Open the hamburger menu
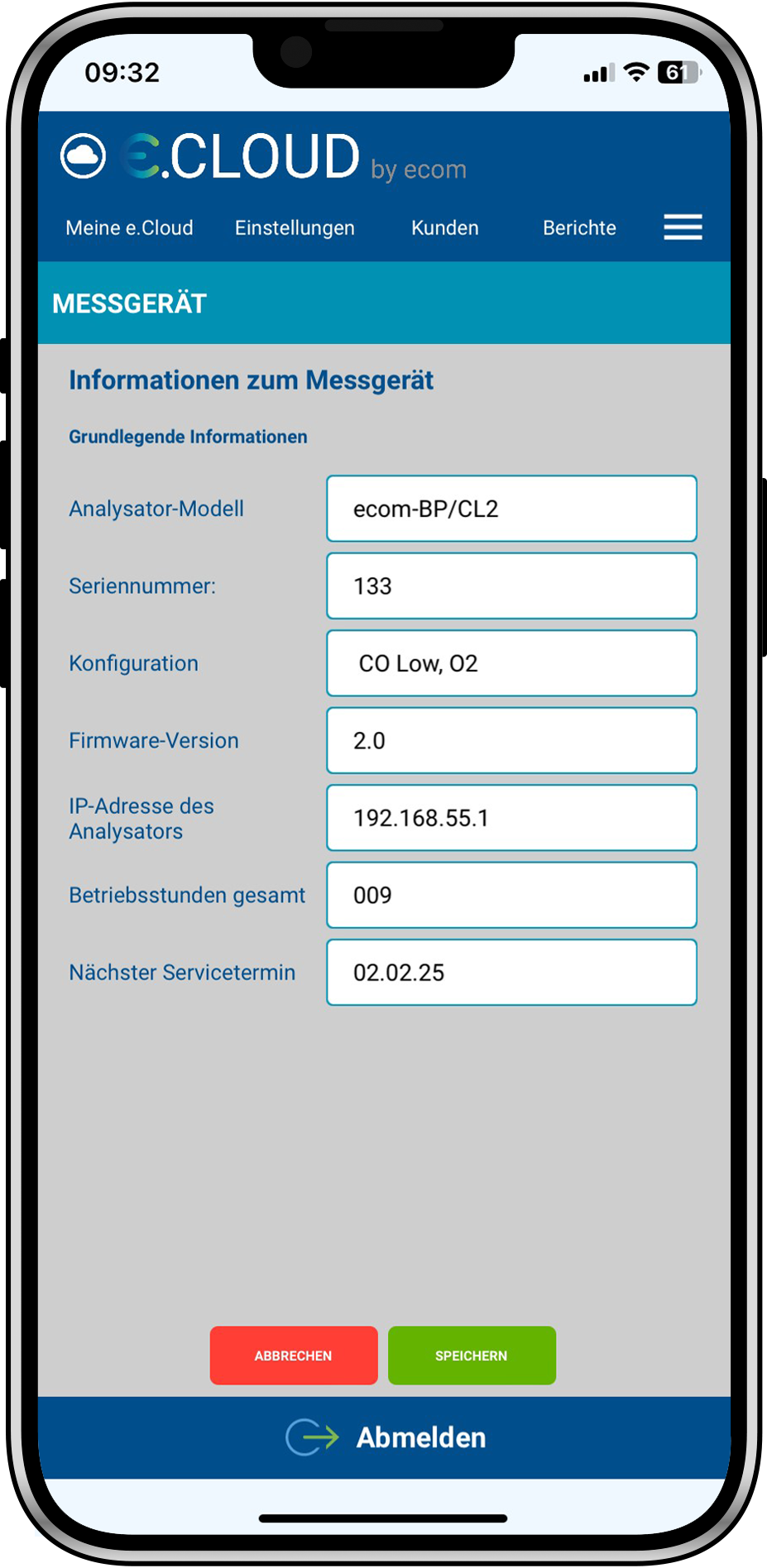The width and height of the screenshot is (767, 1568). (683, 227)
